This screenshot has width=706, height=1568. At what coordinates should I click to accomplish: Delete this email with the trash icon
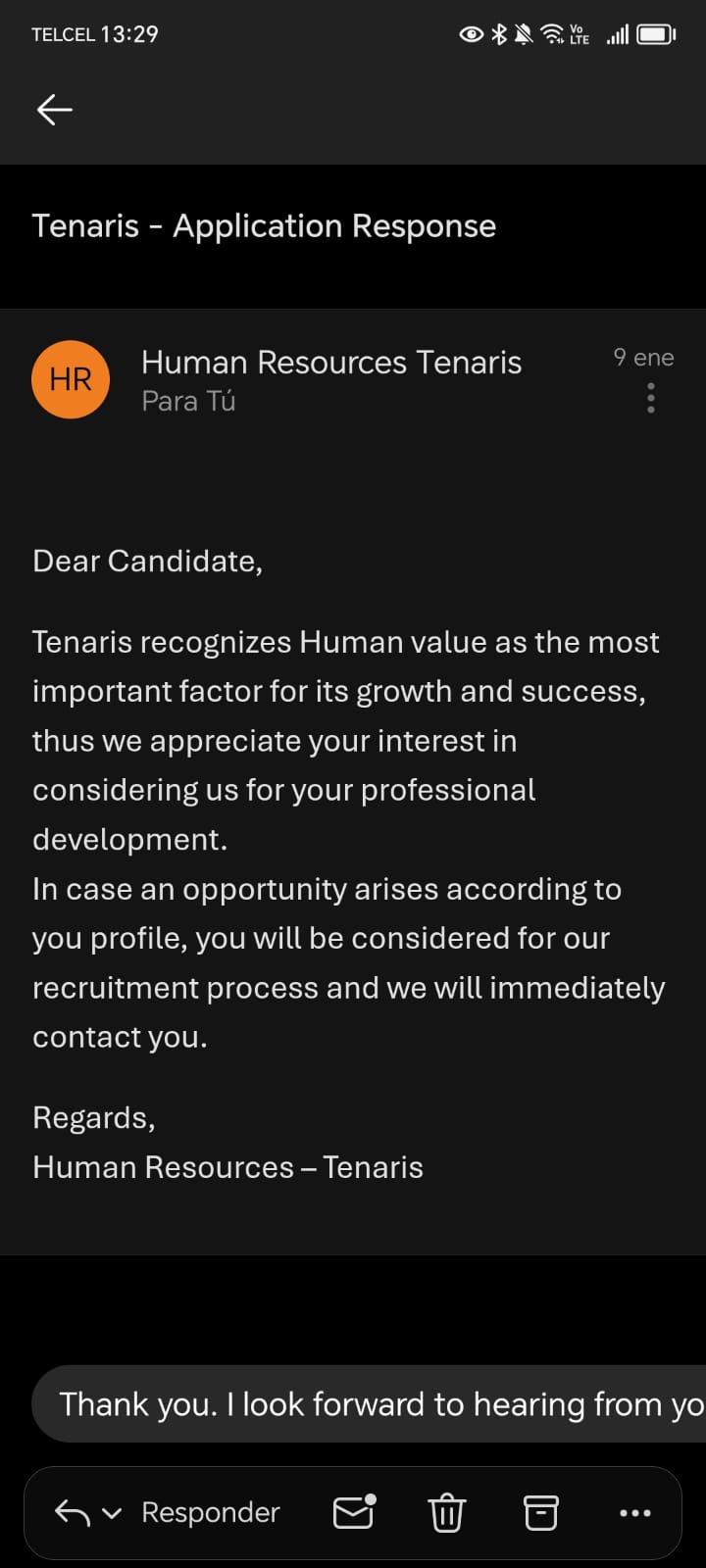[447, 1512]
